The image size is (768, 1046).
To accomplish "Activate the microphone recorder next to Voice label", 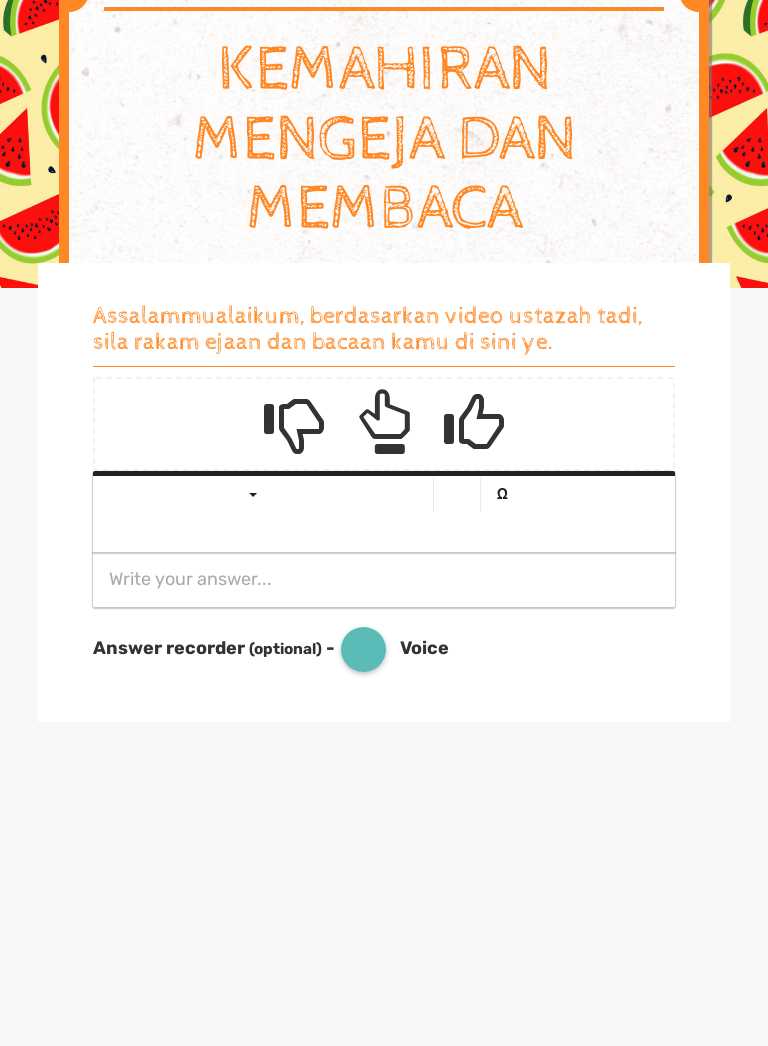I will [363, 649].
